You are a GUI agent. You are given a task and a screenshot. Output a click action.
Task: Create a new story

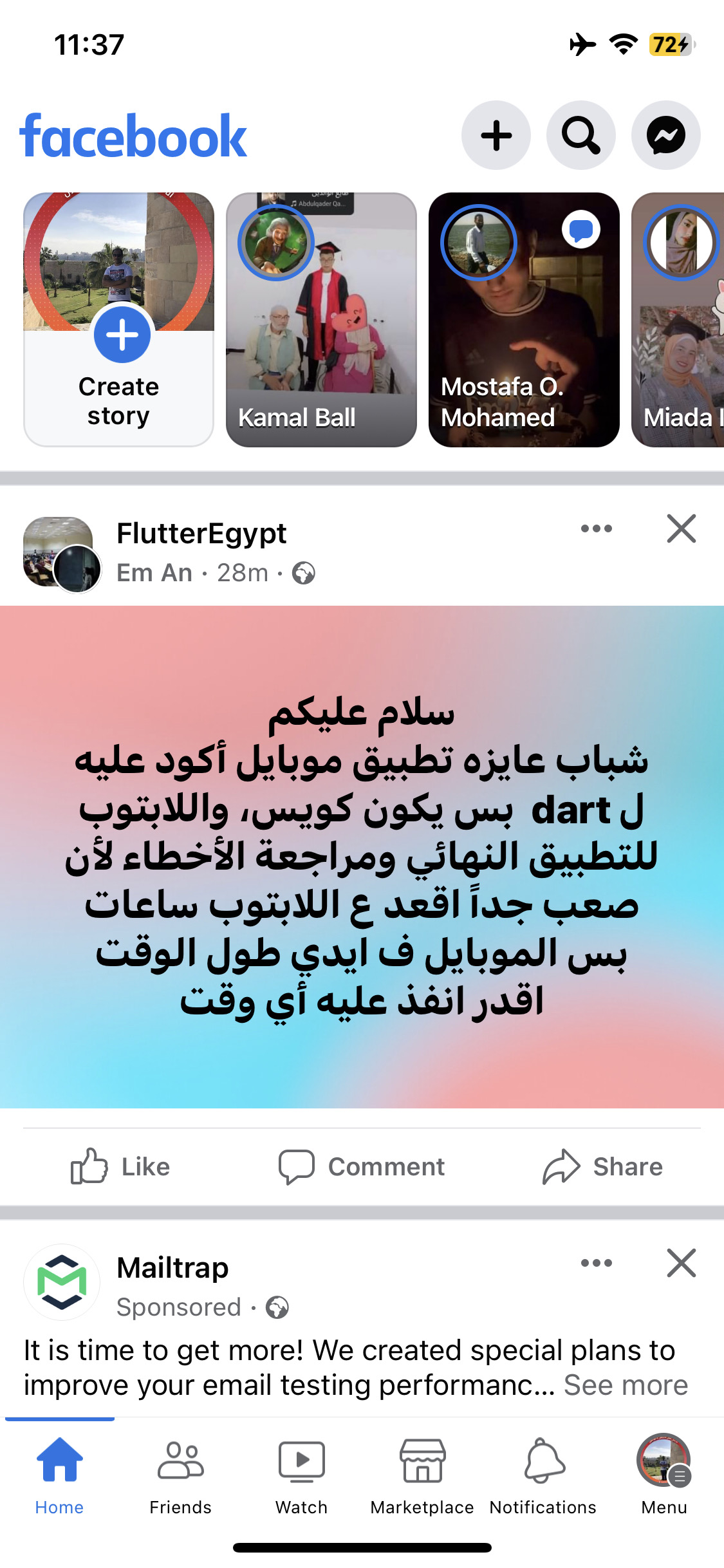click(118, 320)
